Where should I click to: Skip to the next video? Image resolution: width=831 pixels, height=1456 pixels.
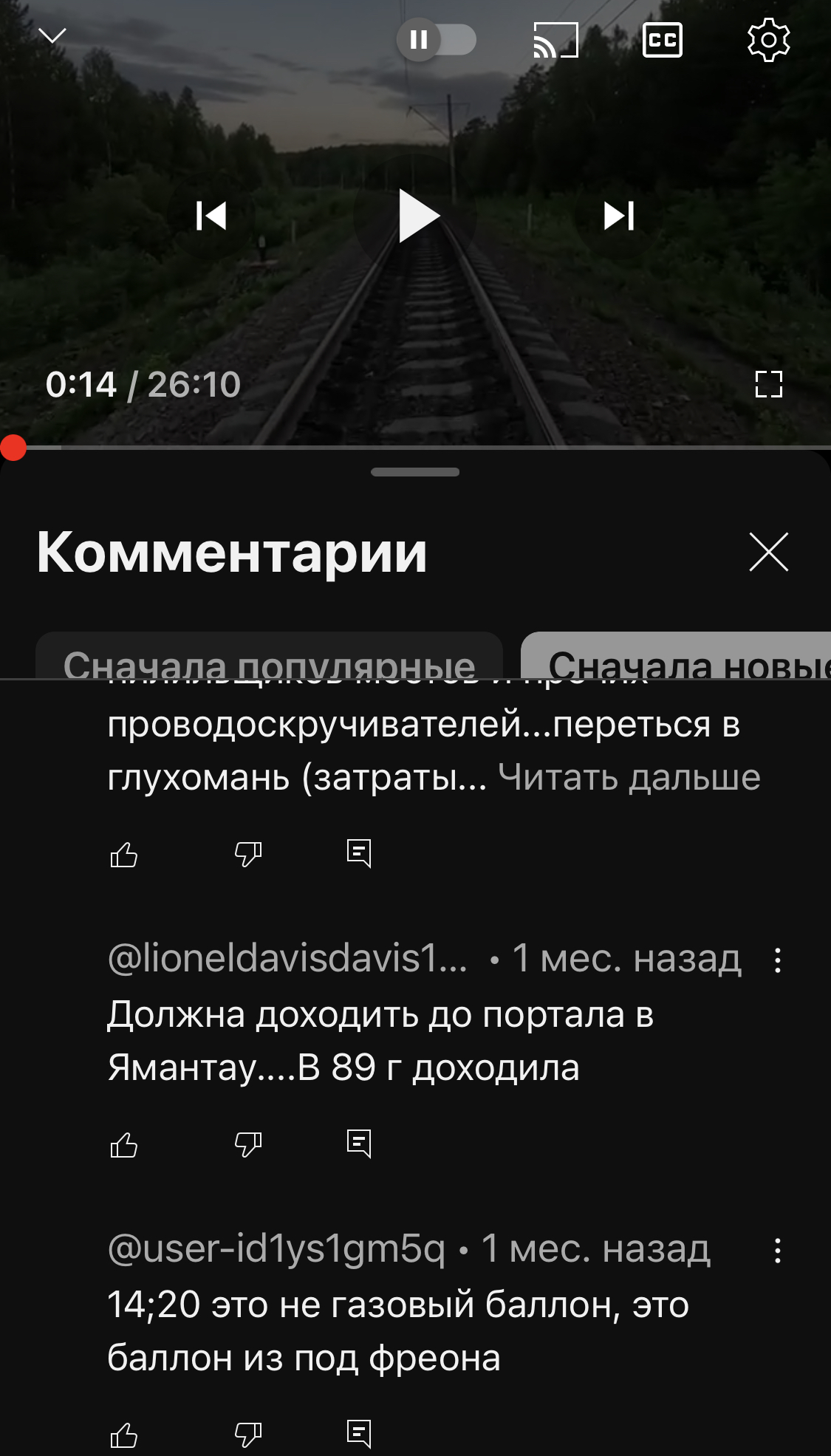coord(619,216)
